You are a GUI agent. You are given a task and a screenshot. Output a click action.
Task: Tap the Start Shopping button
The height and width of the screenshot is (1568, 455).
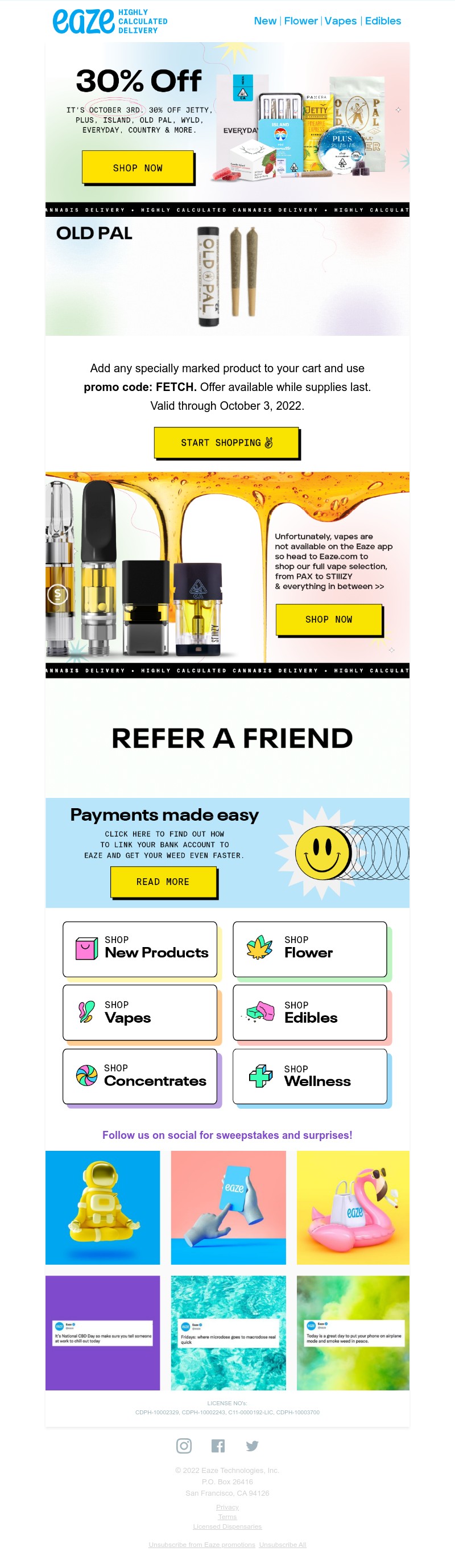pos(226,443)
